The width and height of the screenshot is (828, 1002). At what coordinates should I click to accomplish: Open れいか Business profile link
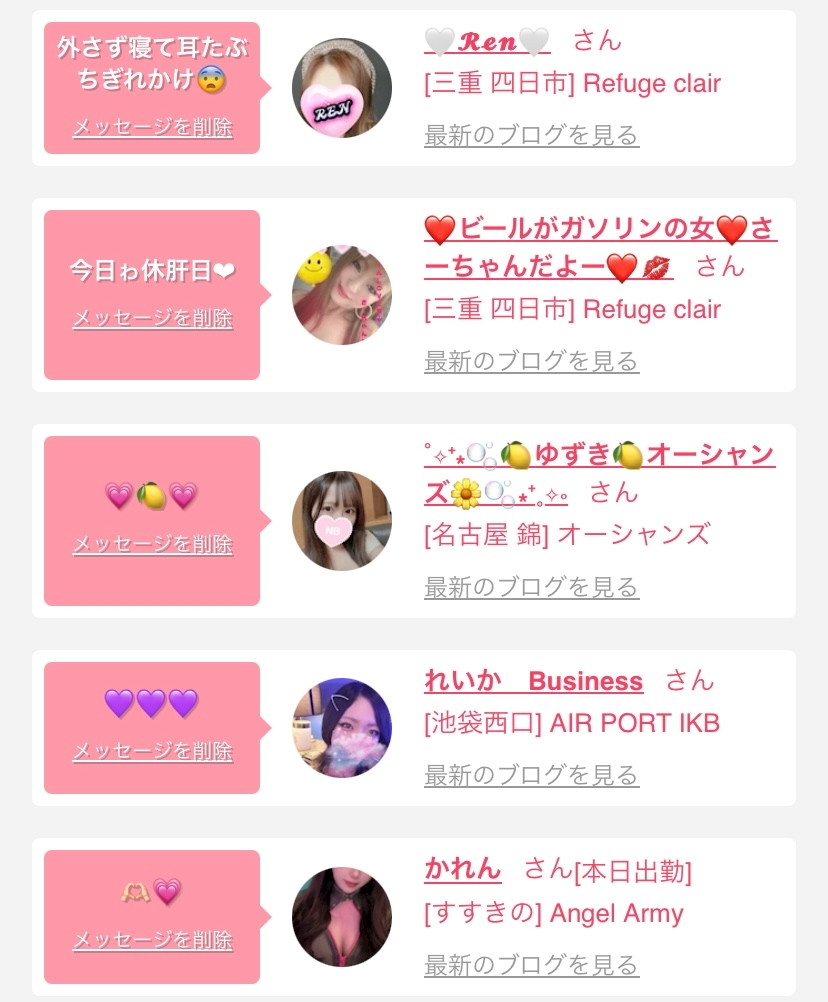coord(533,682)
